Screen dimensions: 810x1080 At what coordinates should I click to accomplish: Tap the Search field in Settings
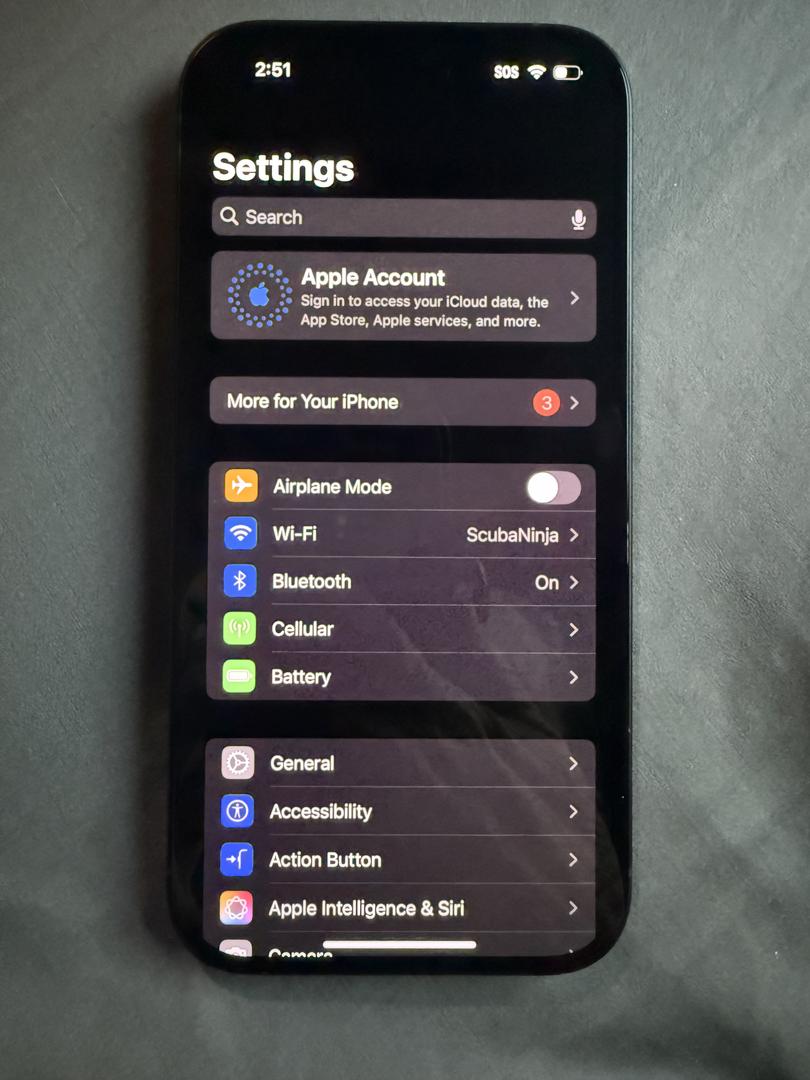click(390, 217)
